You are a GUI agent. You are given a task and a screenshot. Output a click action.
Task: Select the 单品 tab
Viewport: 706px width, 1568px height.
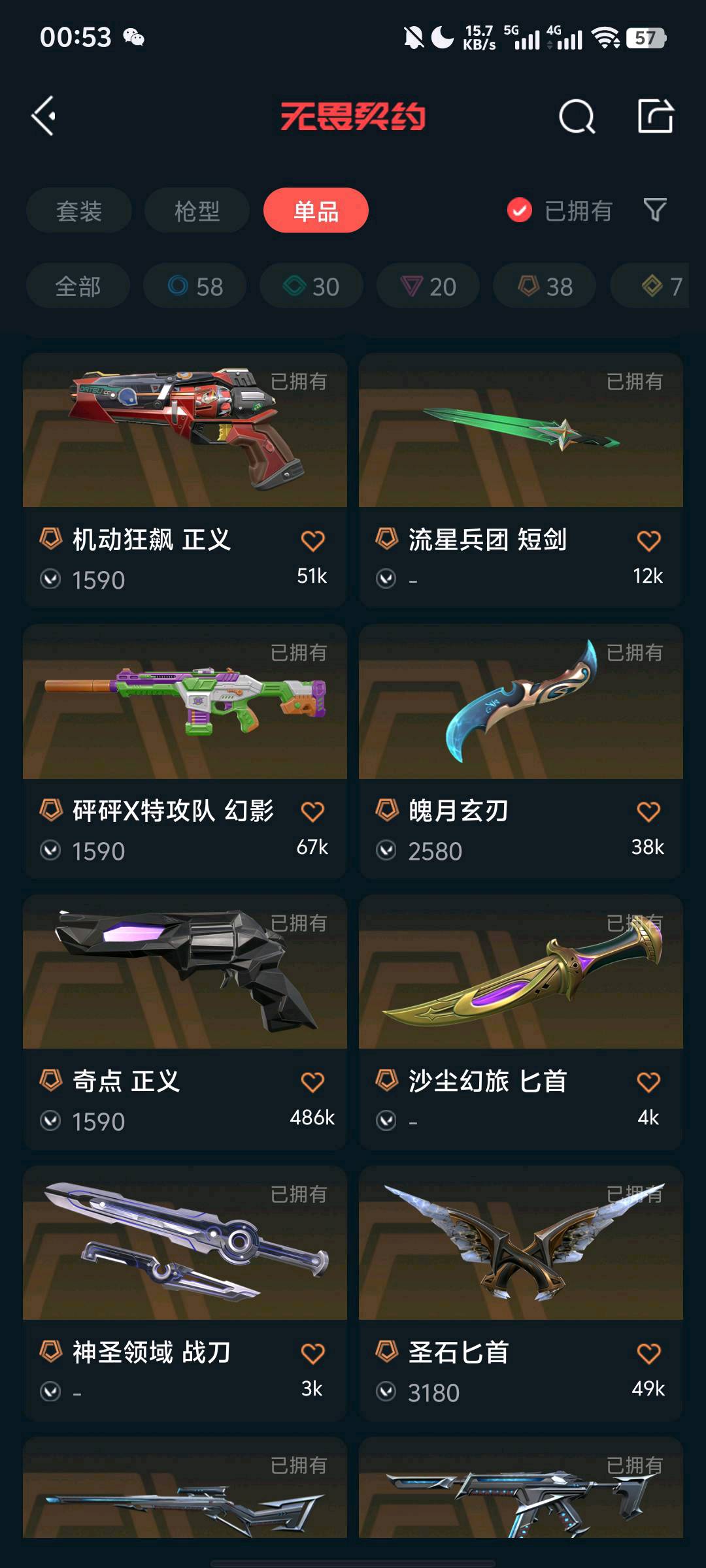click(x=316, y=211)
